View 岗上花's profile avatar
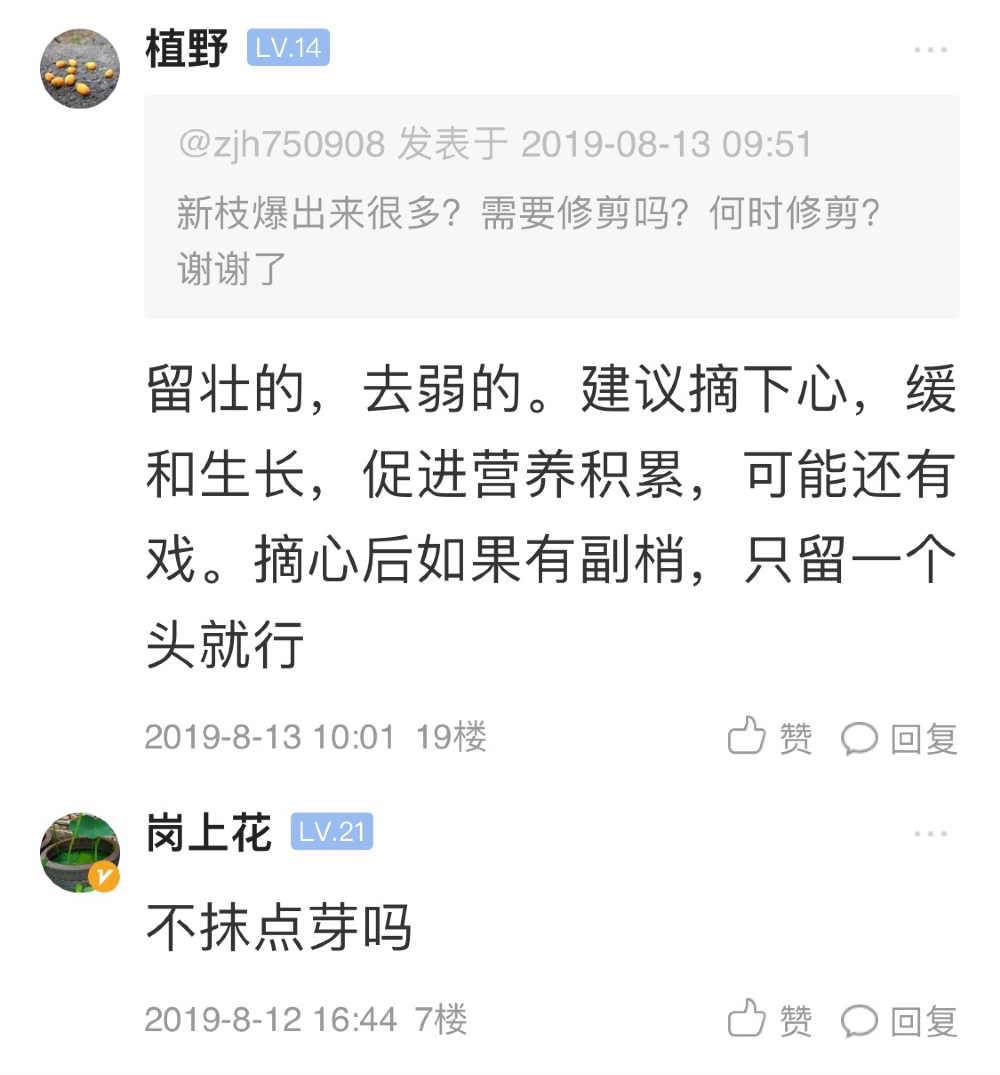The image size is (1000, 1075). 80,852
